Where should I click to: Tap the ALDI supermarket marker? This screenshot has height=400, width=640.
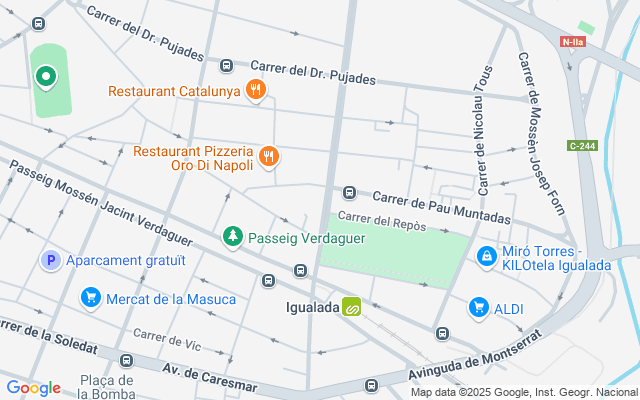coord(479,309)
